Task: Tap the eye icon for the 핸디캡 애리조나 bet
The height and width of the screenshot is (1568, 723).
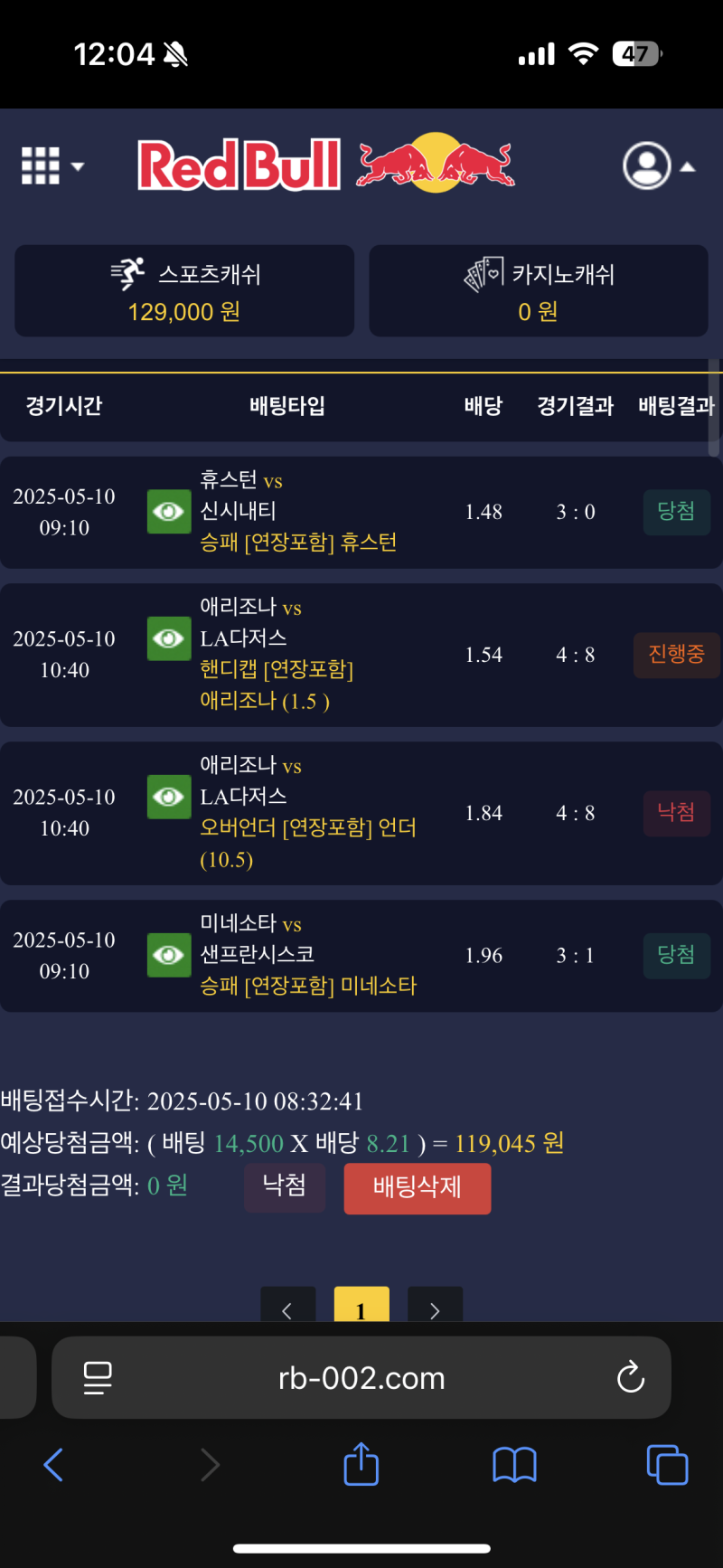Action: [x=169, y=639]
